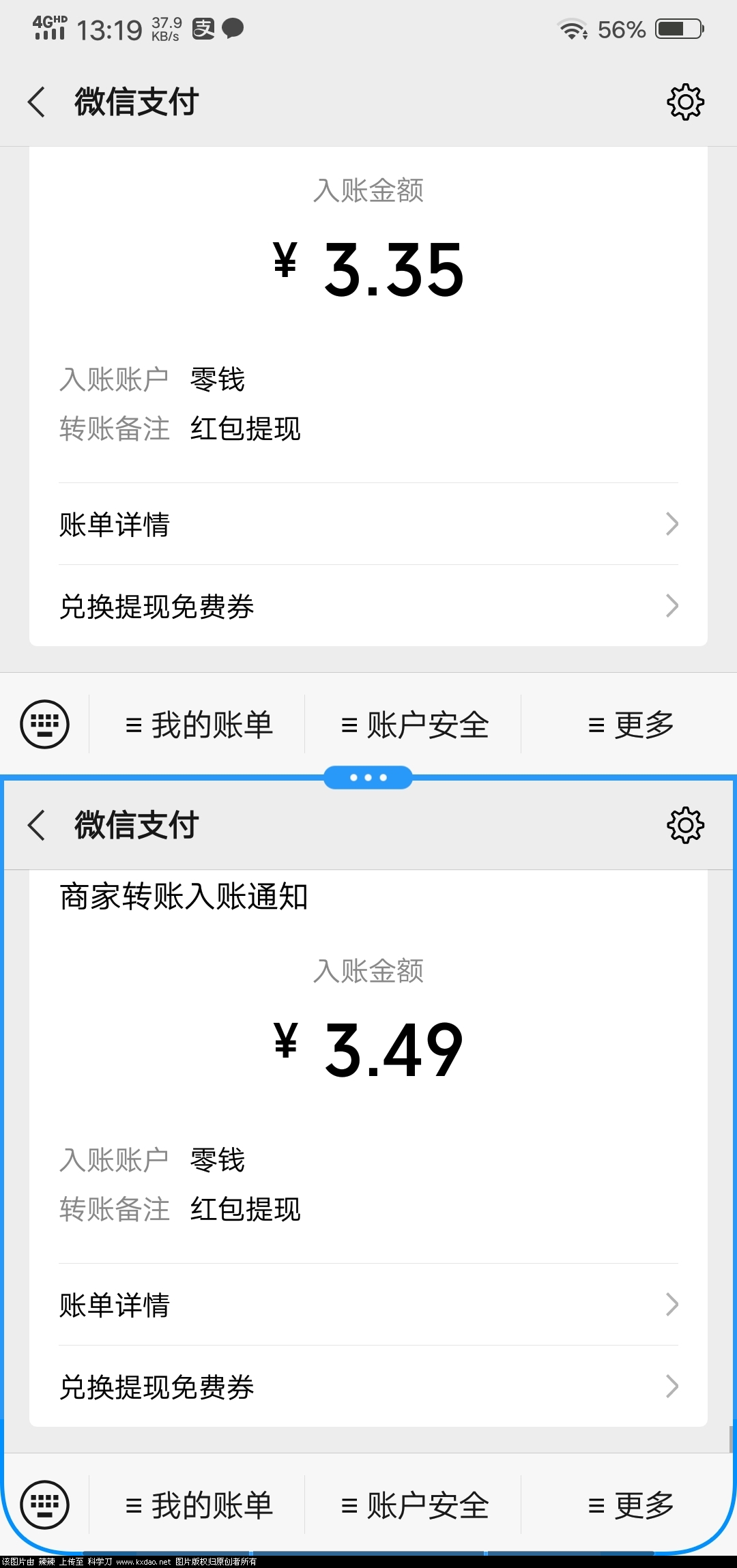737x1568 pixels.
Task: Tap the 商家转账入账通知 header
Action: click(181, 897)
